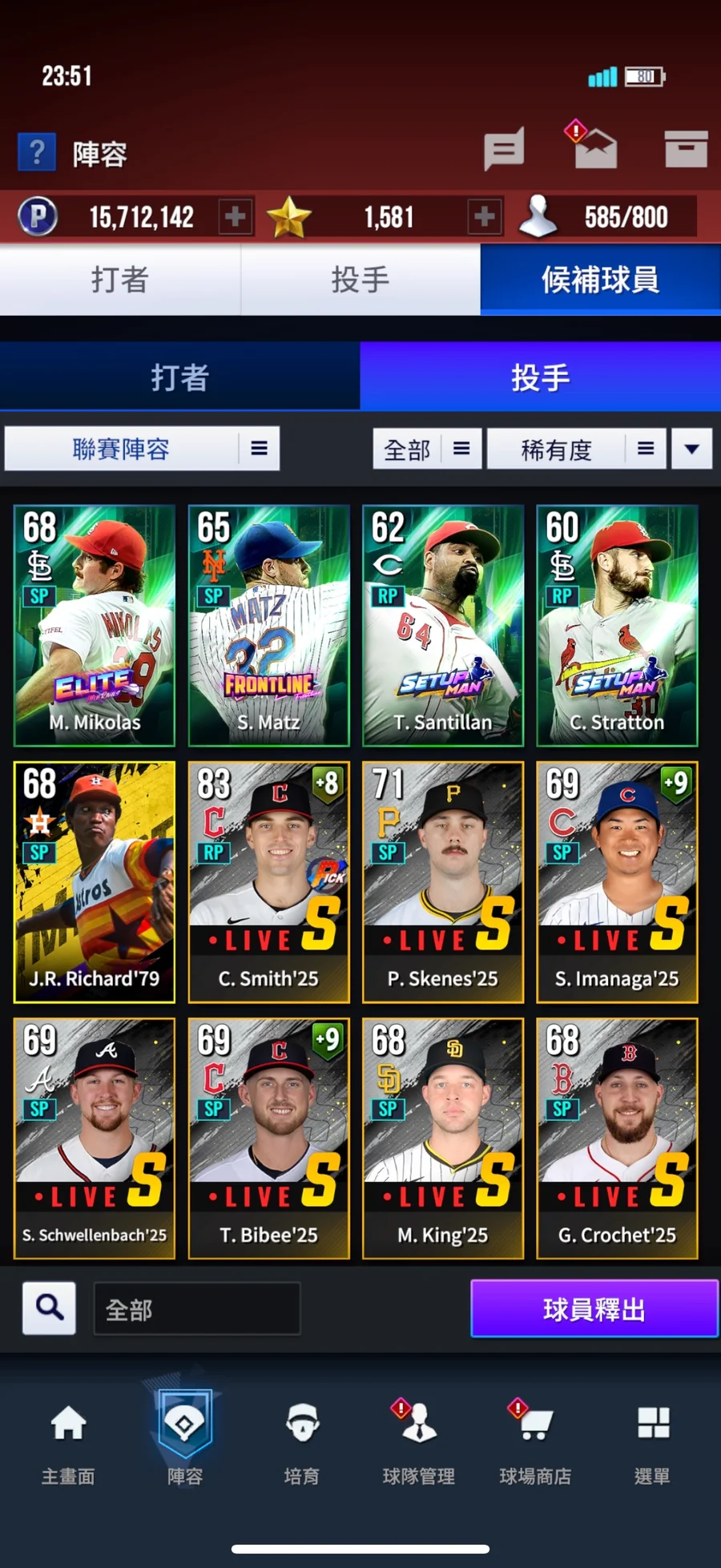Open the chat messages icon

point(504,149)
